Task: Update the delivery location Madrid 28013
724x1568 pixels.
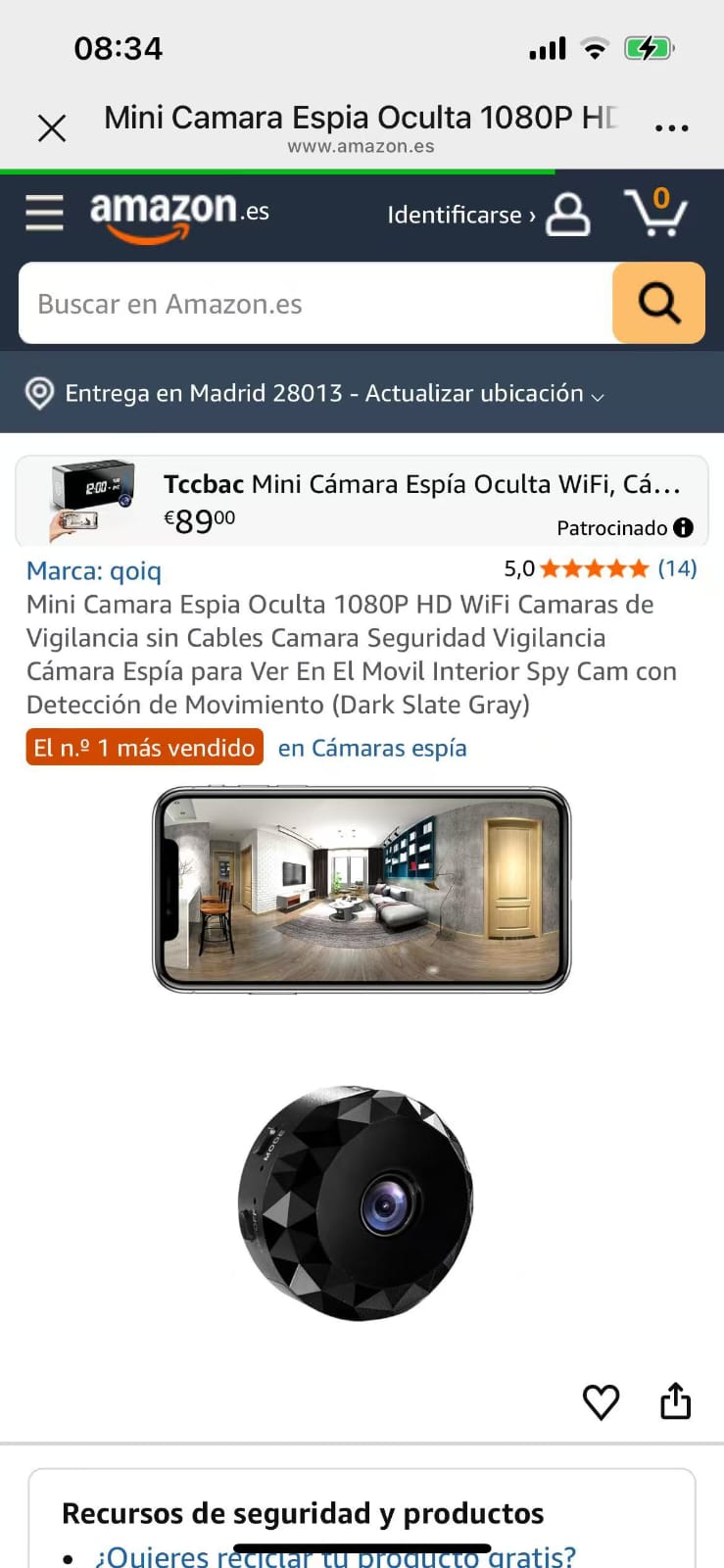Action: coord(333,393)
